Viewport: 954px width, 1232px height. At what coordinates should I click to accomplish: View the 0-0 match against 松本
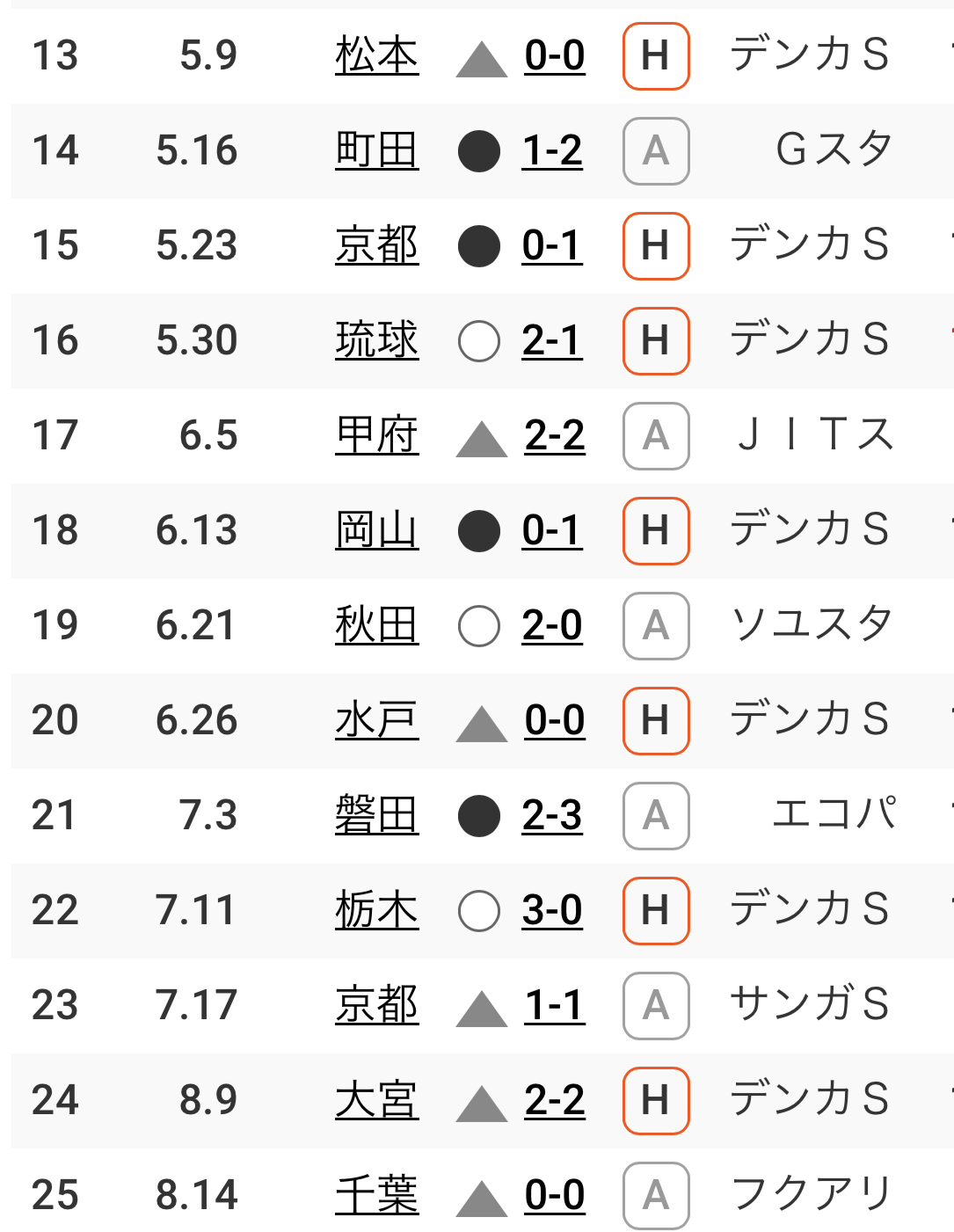554,55
